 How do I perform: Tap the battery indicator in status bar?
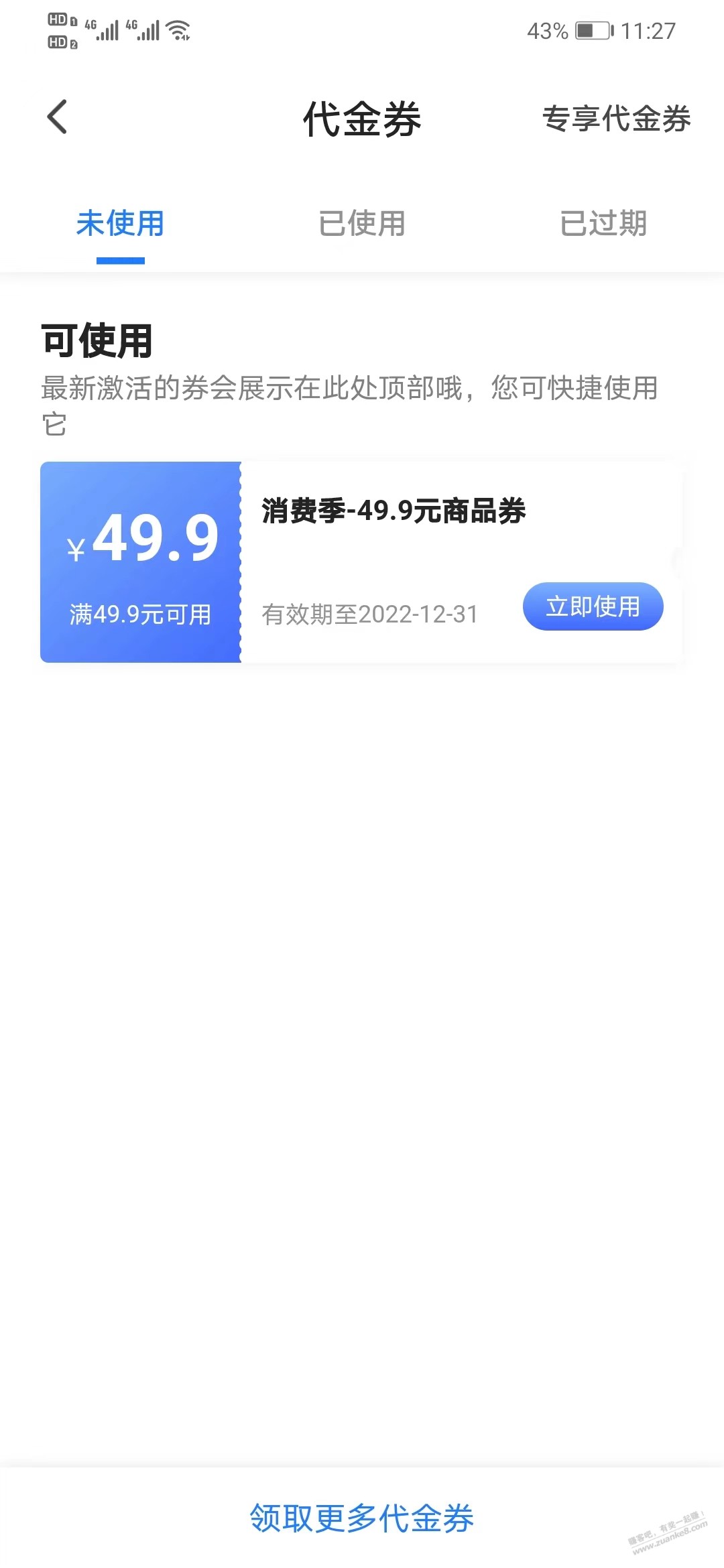pos(593,29)
